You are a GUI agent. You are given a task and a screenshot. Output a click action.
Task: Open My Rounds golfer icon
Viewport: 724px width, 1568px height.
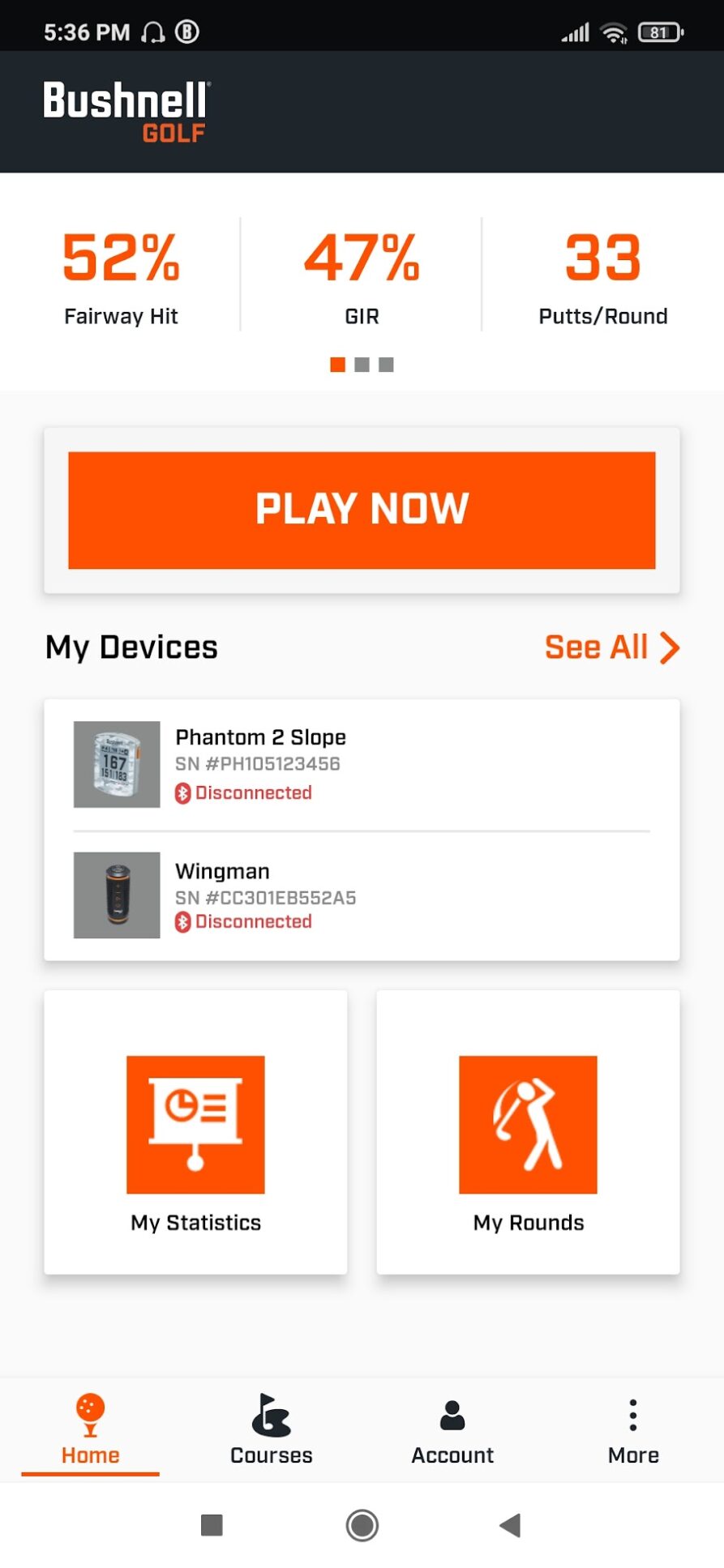[527, 1125]
